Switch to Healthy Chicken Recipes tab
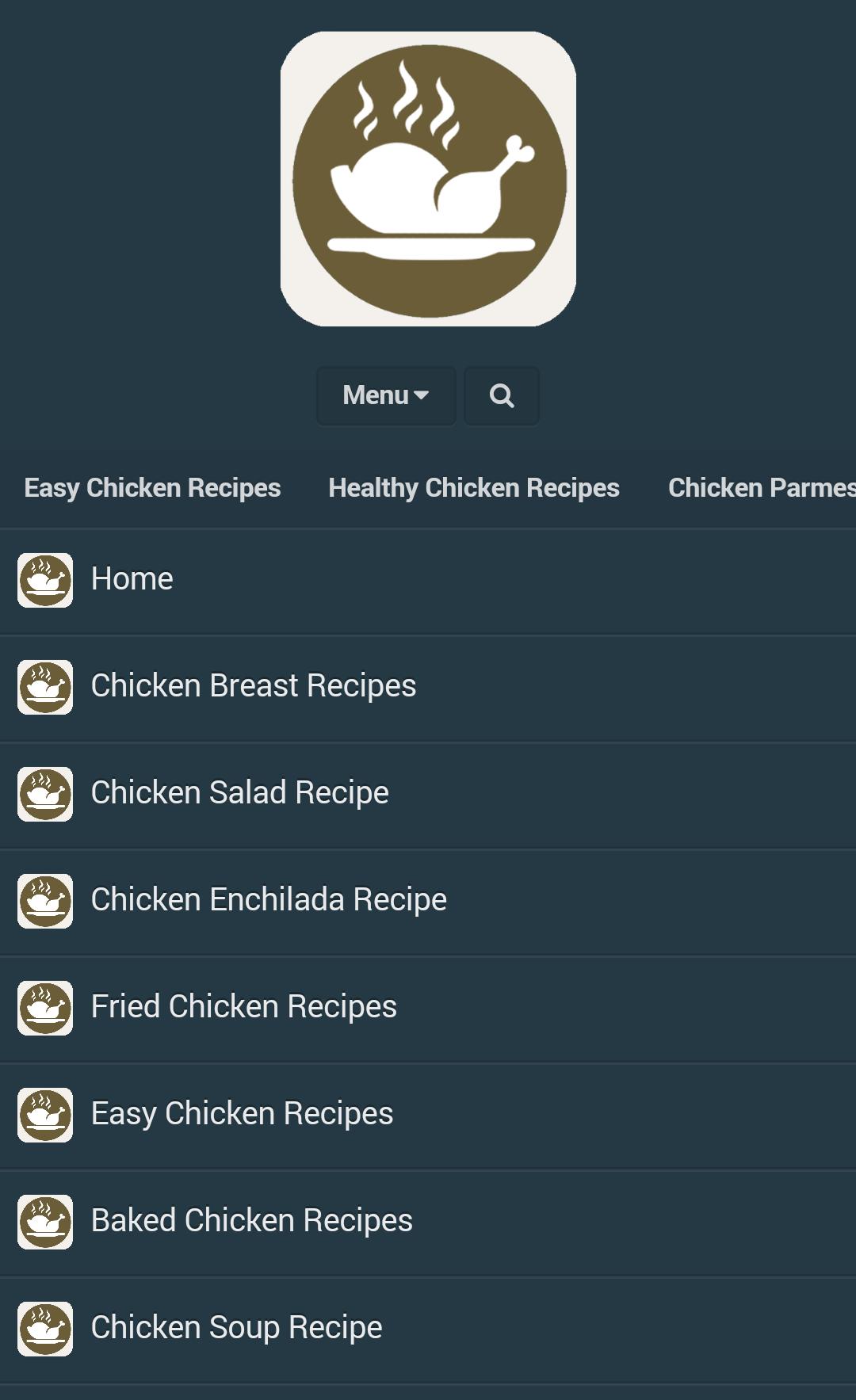 [473, 488]
